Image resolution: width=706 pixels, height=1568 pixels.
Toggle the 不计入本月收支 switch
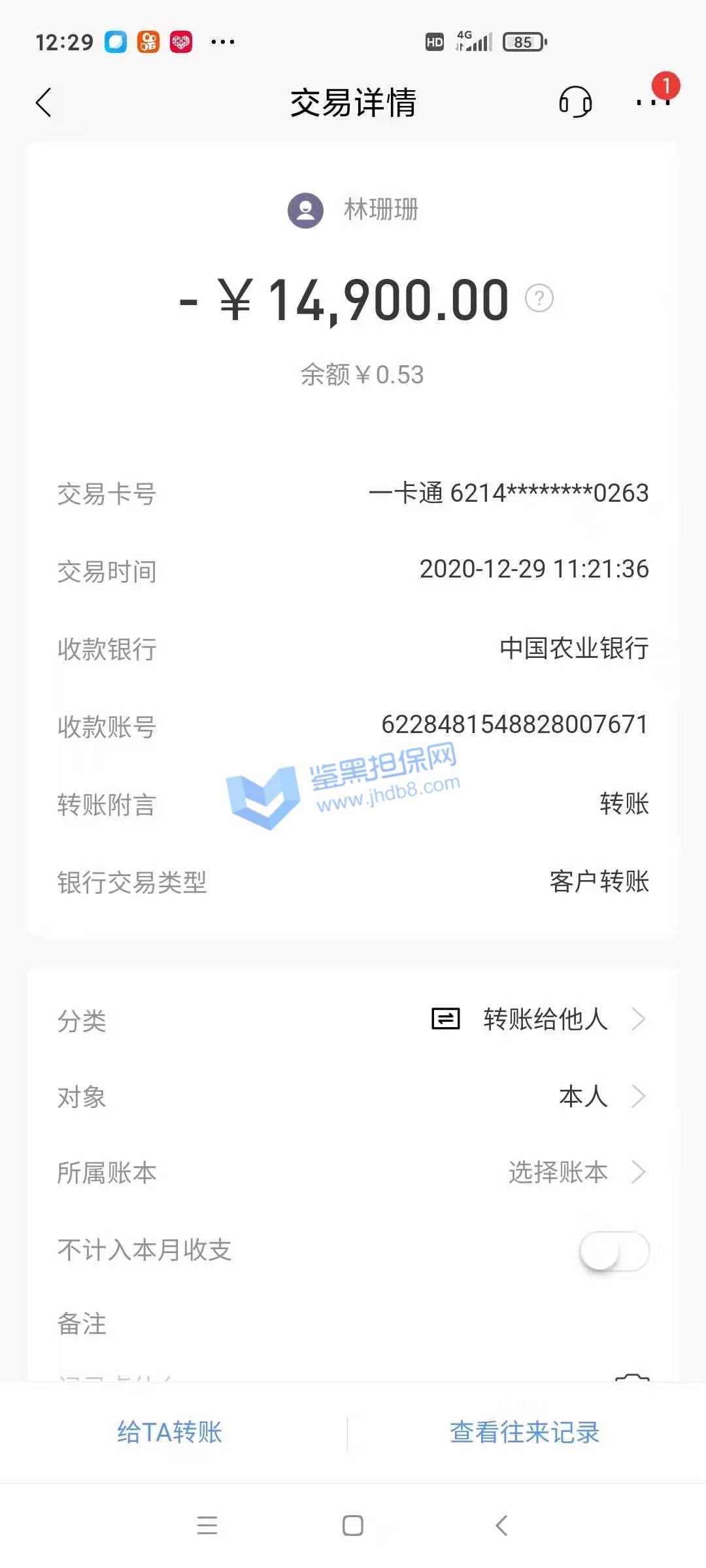coord(613,1251)
